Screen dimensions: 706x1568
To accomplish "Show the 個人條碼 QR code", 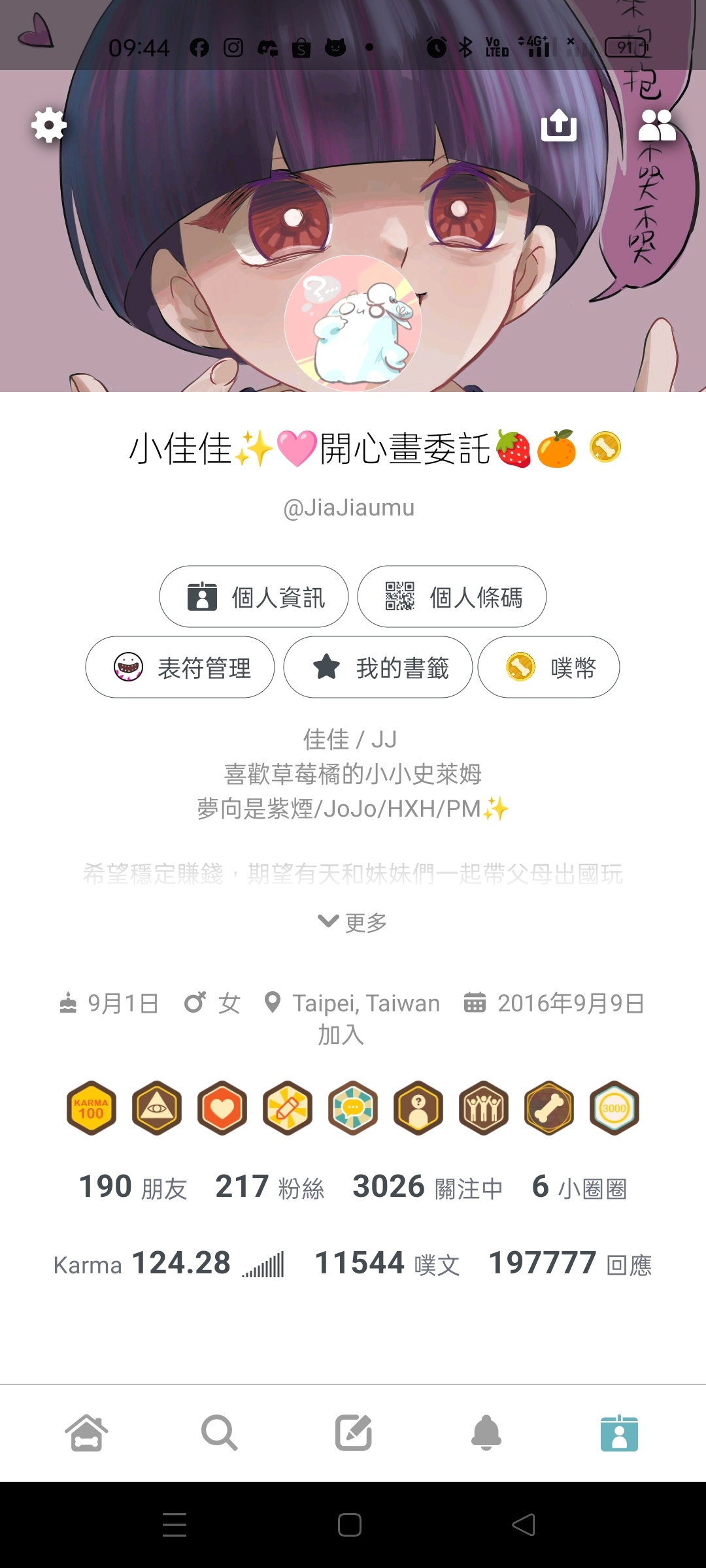I will (452, 596).
